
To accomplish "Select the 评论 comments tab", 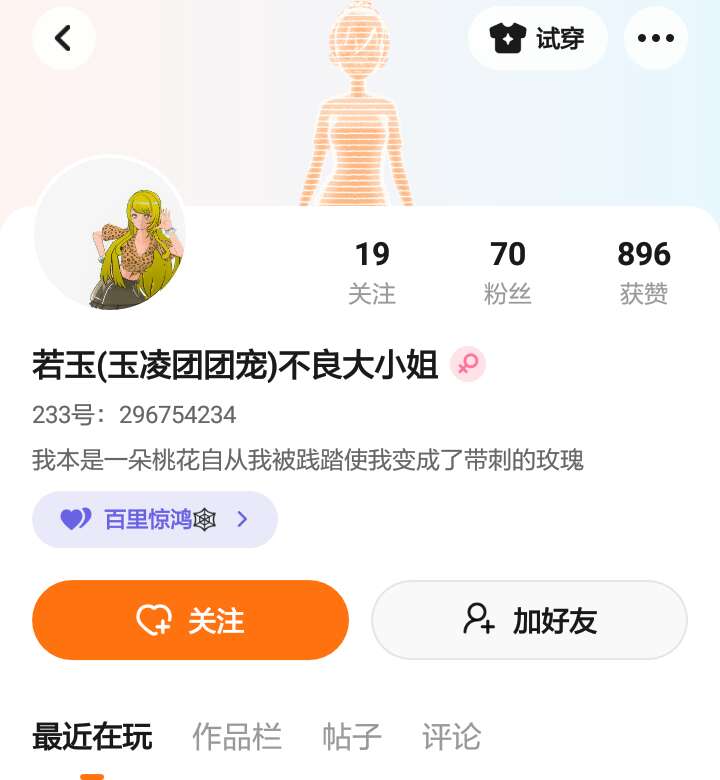I will [x=451, y=738].
